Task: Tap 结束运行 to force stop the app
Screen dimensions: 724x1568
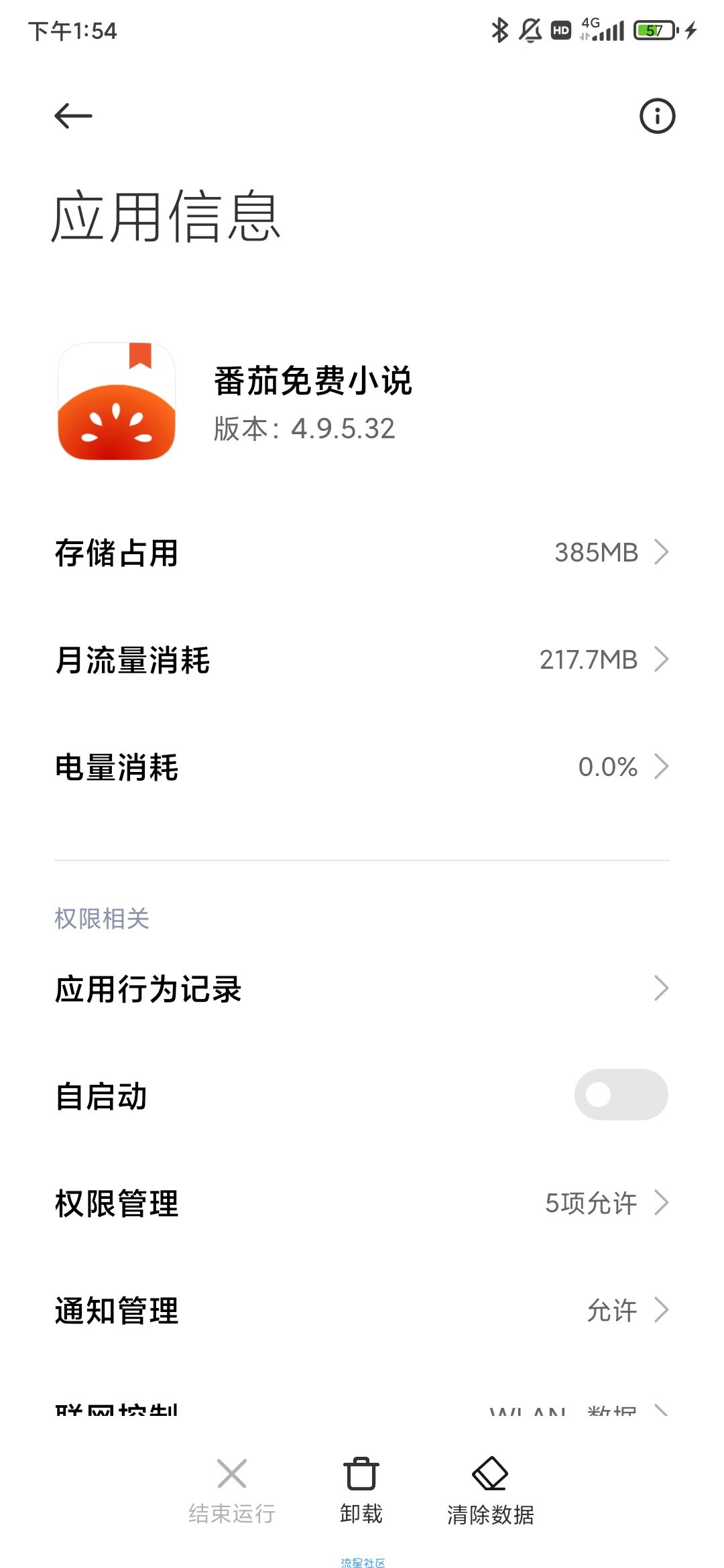Action: 232,1489
